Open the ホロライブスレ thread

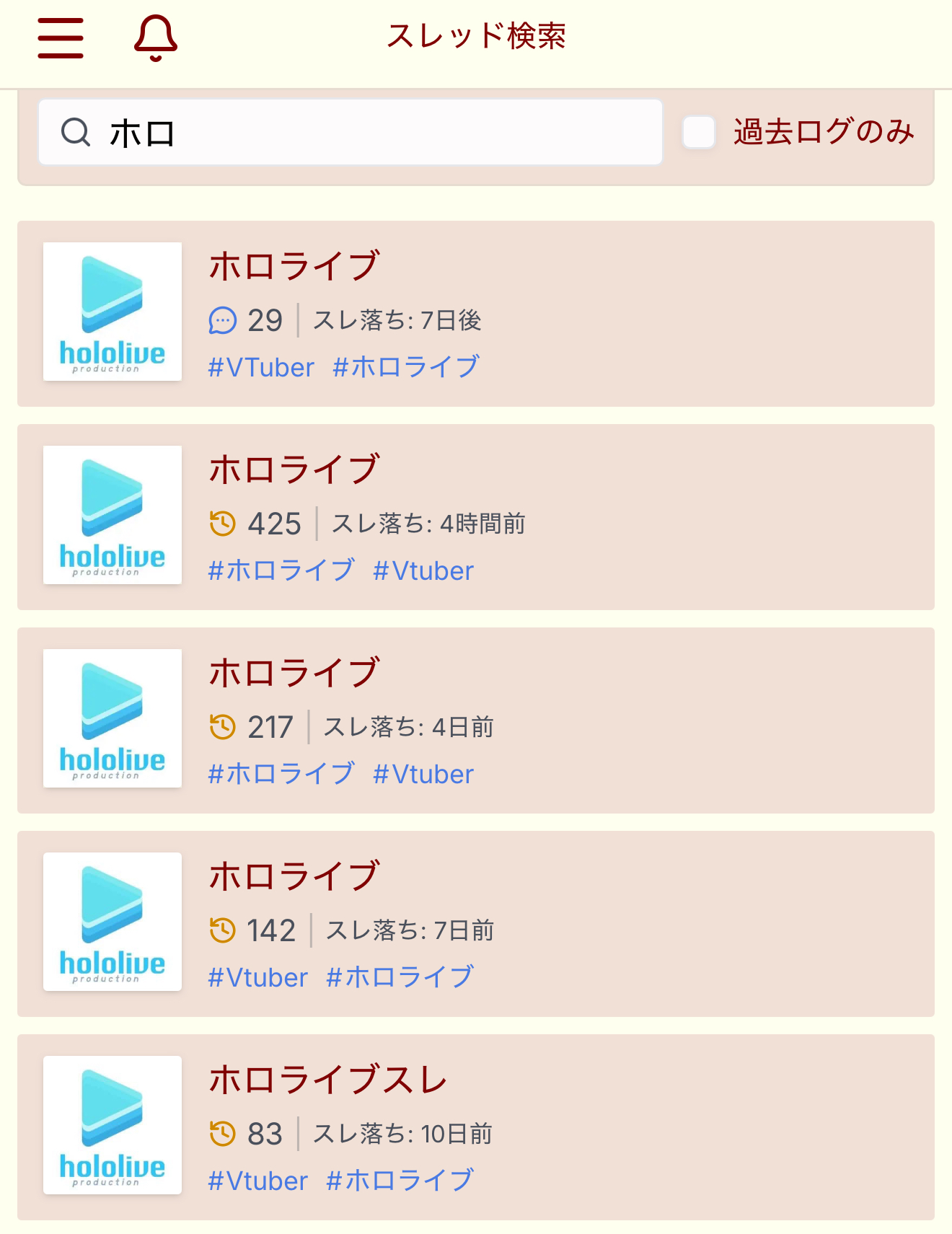coord(328,1080)
